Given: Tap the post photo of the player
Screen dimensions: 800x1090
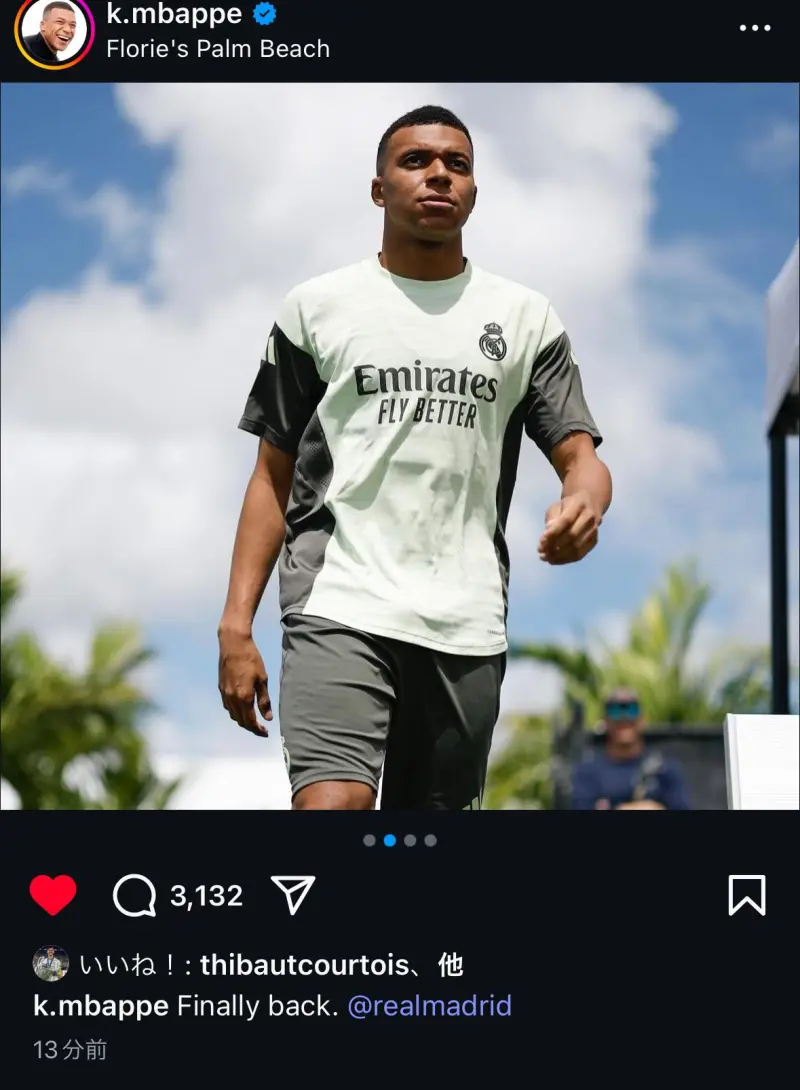Looking at the screenshot, I should pyautogui.click(x=400, y=445).
